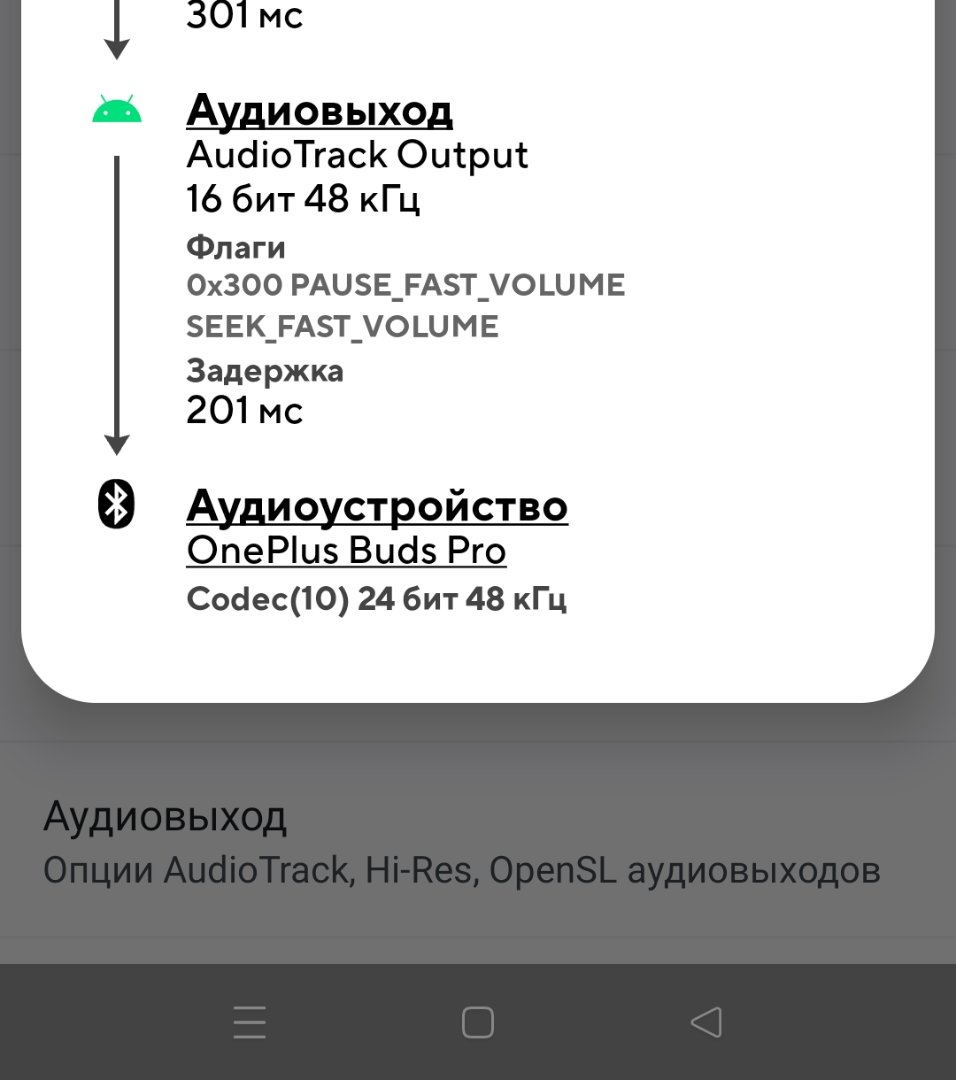This screenshot has height=1080, width=956.
Task: Open the underlined Аудиоустройство link
Action: [x=376, y=506]
